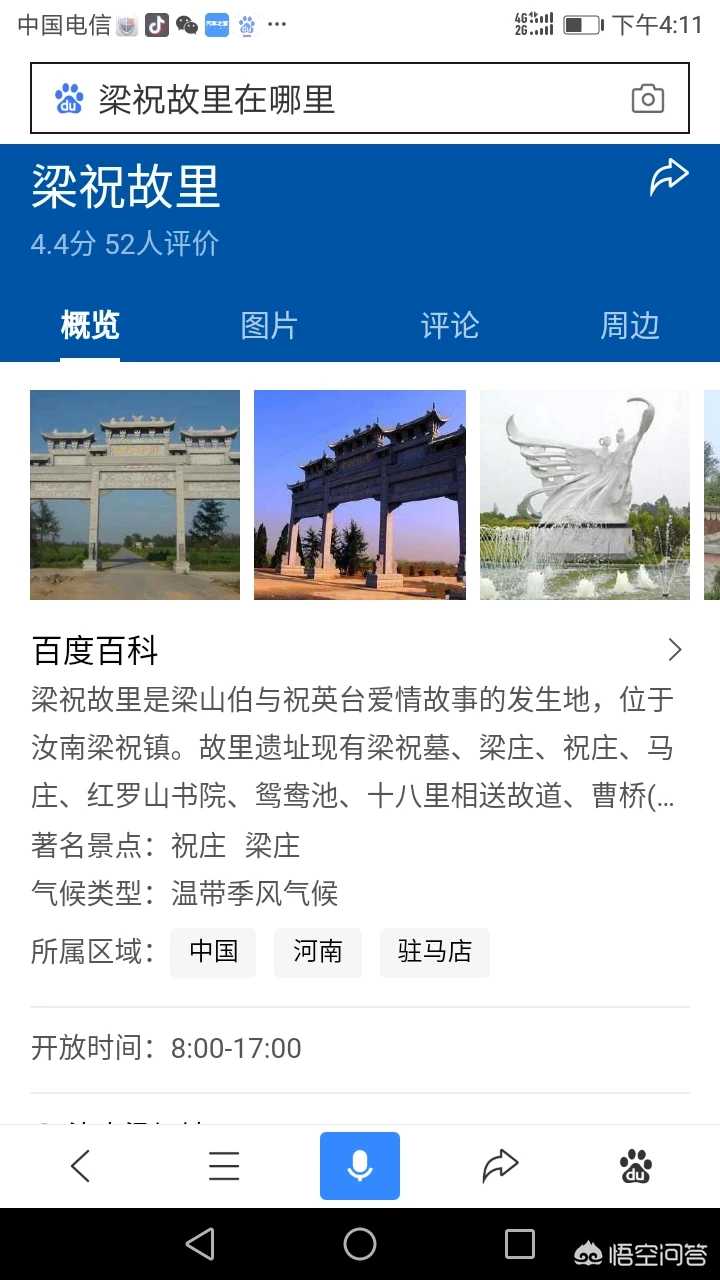Open the white sculpture fountain photo
Image resolution: width=720 pixels, height=1280 pixels.
(585, 495)
